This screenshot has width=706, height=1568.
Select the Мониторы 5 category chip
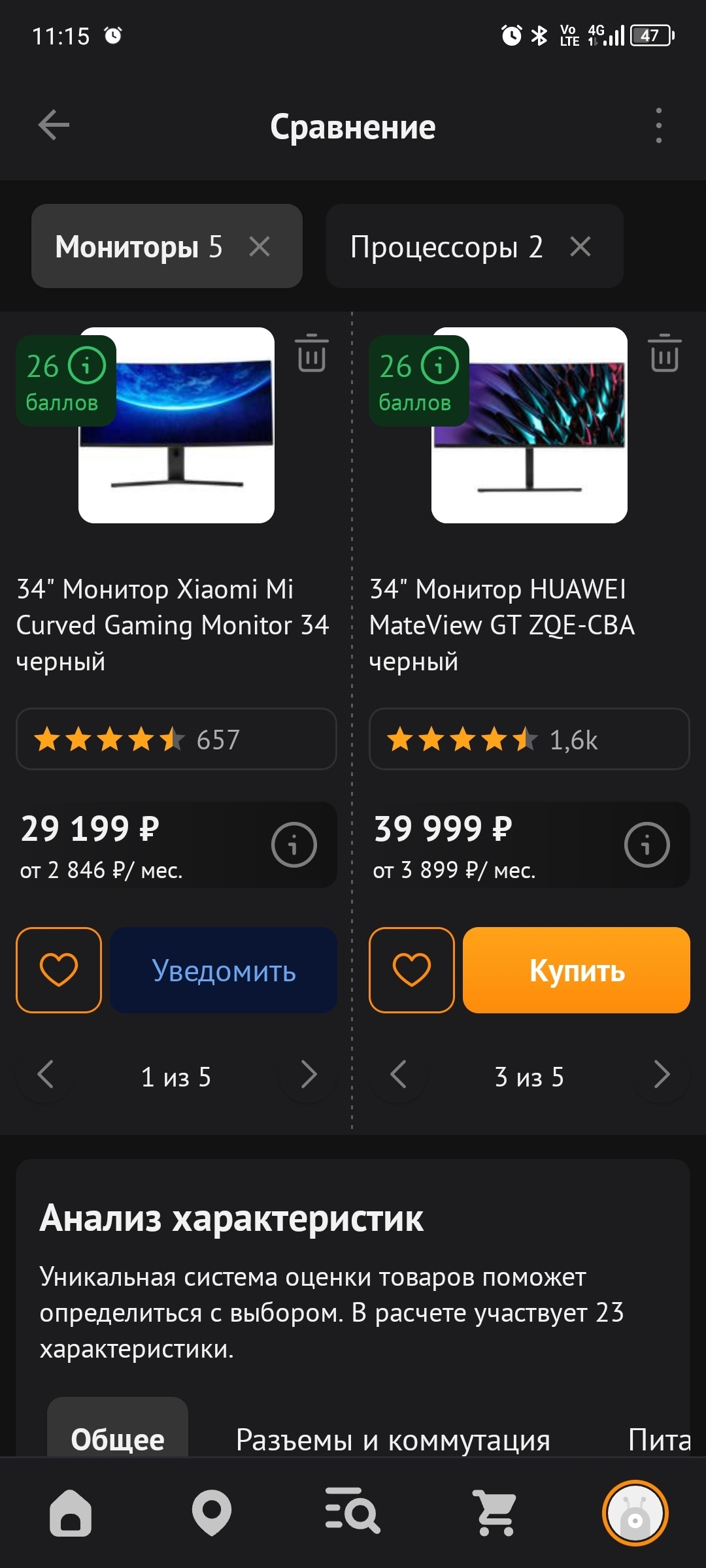139,247
